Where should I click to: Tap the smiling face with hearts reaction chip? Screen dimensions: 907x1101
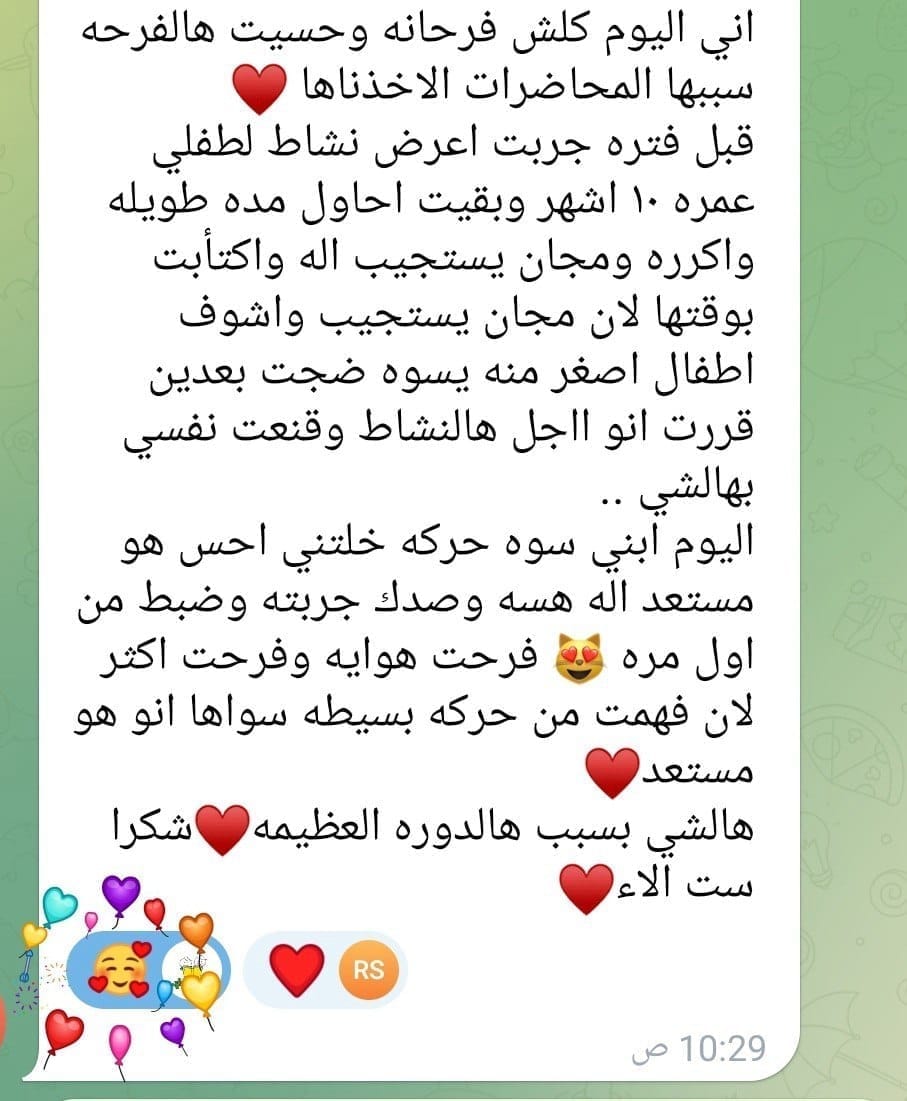[x=150, y=970]
